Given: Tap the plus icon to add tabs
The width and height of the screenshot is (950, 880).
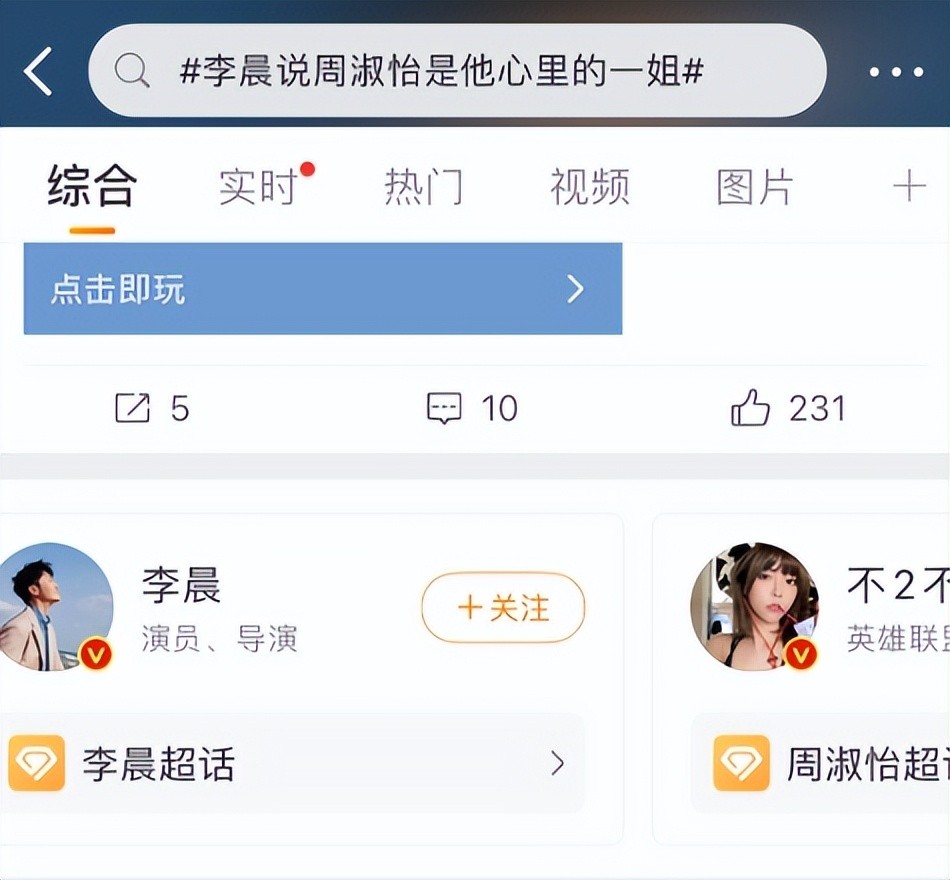Looking at the screenshot, I should pyautogui.click(x=908, y=186).
